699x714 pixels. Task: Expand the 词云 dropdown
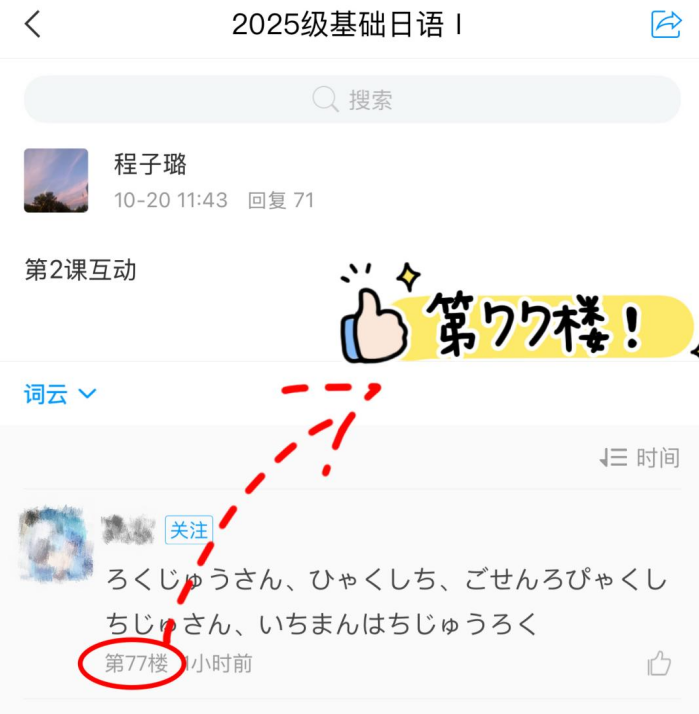pyautogui.click(x=60, y=394)
